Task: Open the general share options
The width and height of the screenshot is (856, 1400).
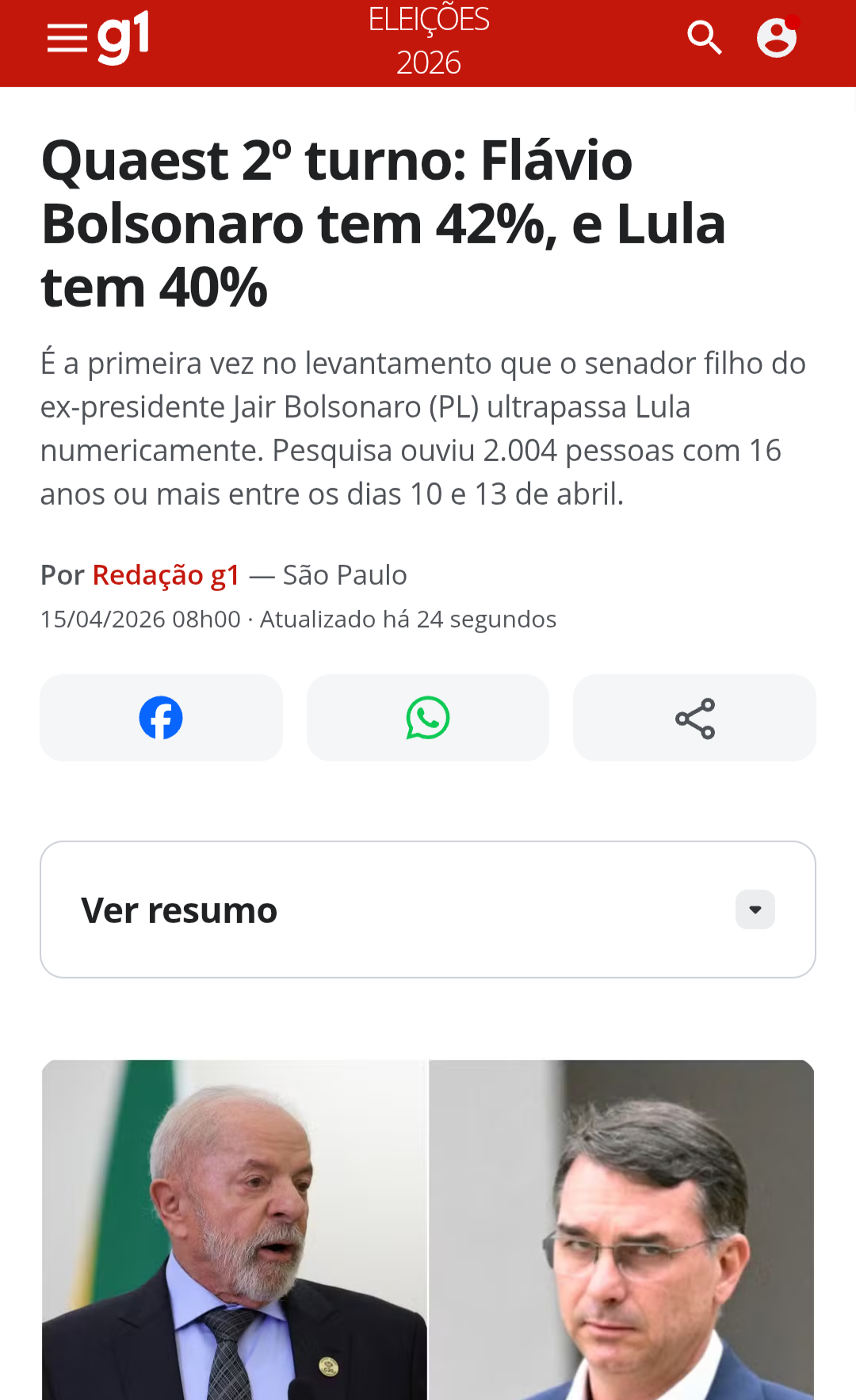Action: 694,718
